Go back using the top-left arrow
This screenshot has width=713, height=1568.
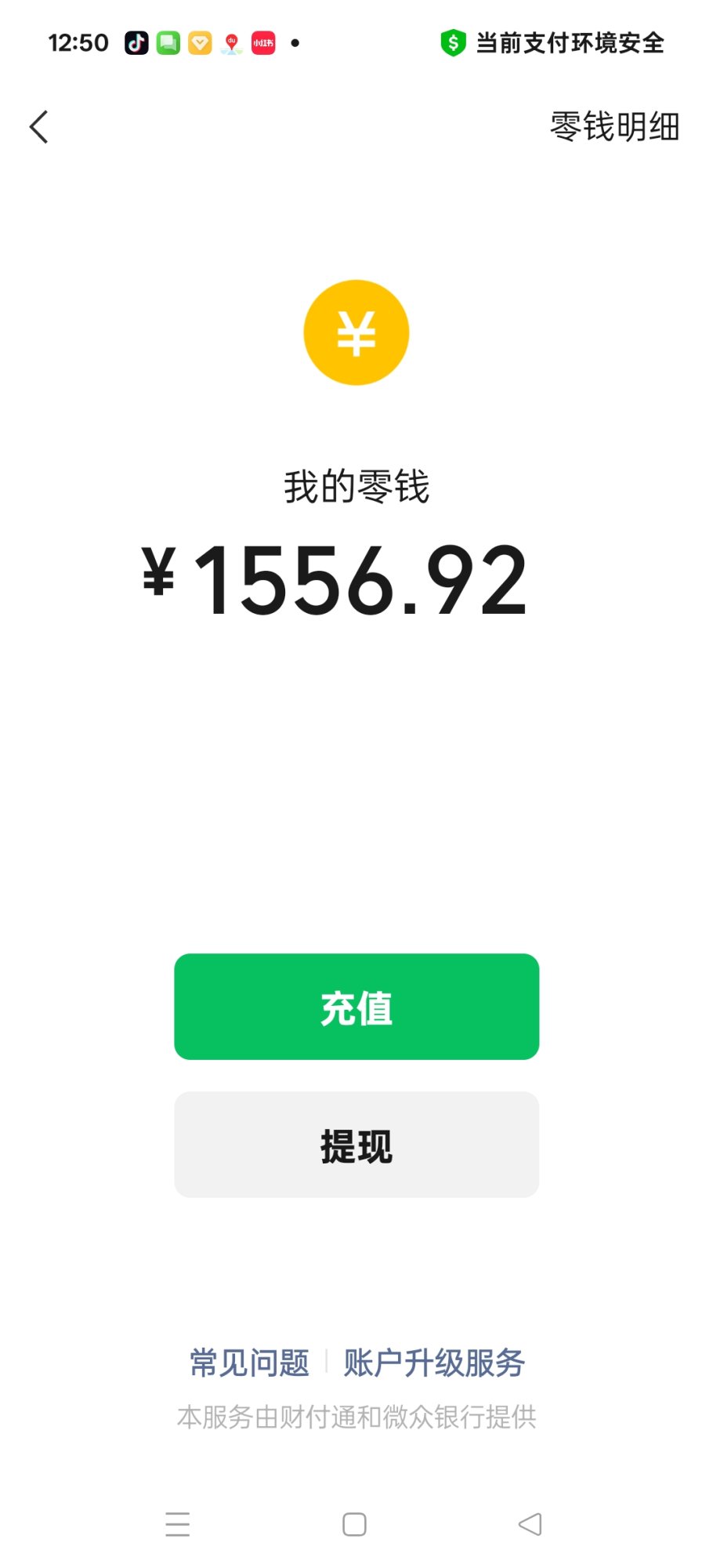coord(39,127)
